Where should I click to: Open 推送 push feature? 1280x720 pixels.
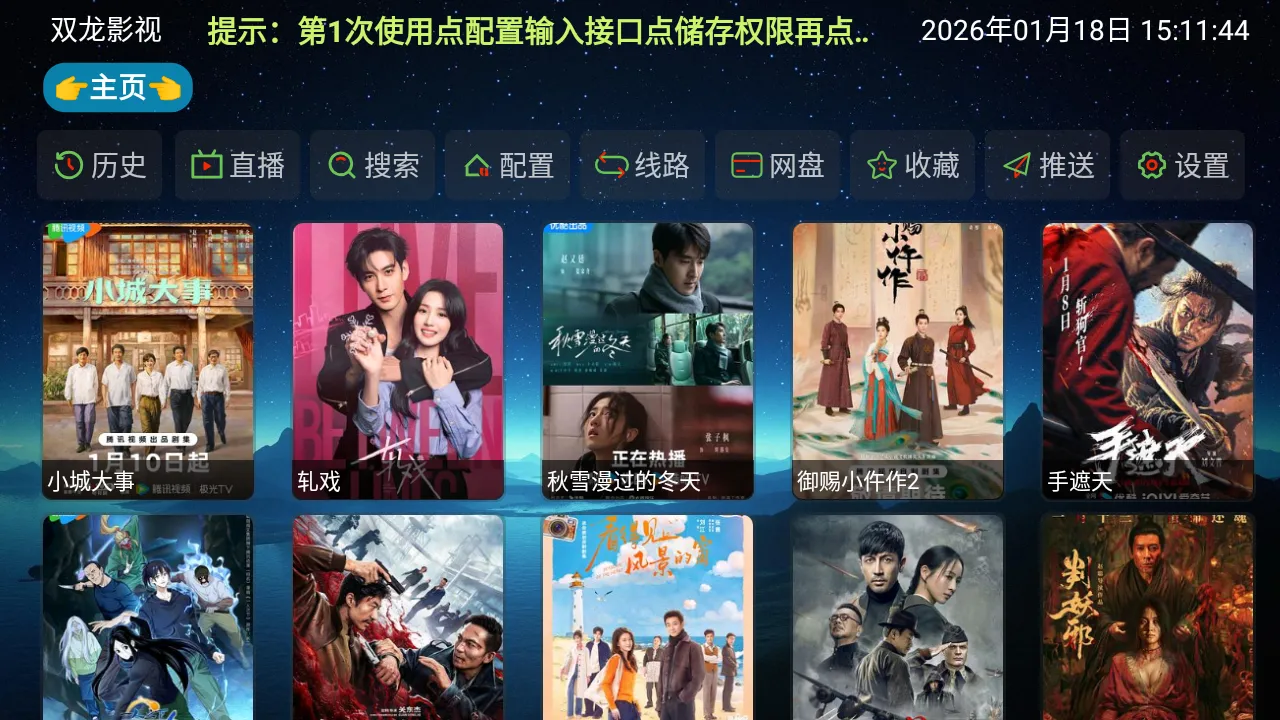tap(1047, 165)
